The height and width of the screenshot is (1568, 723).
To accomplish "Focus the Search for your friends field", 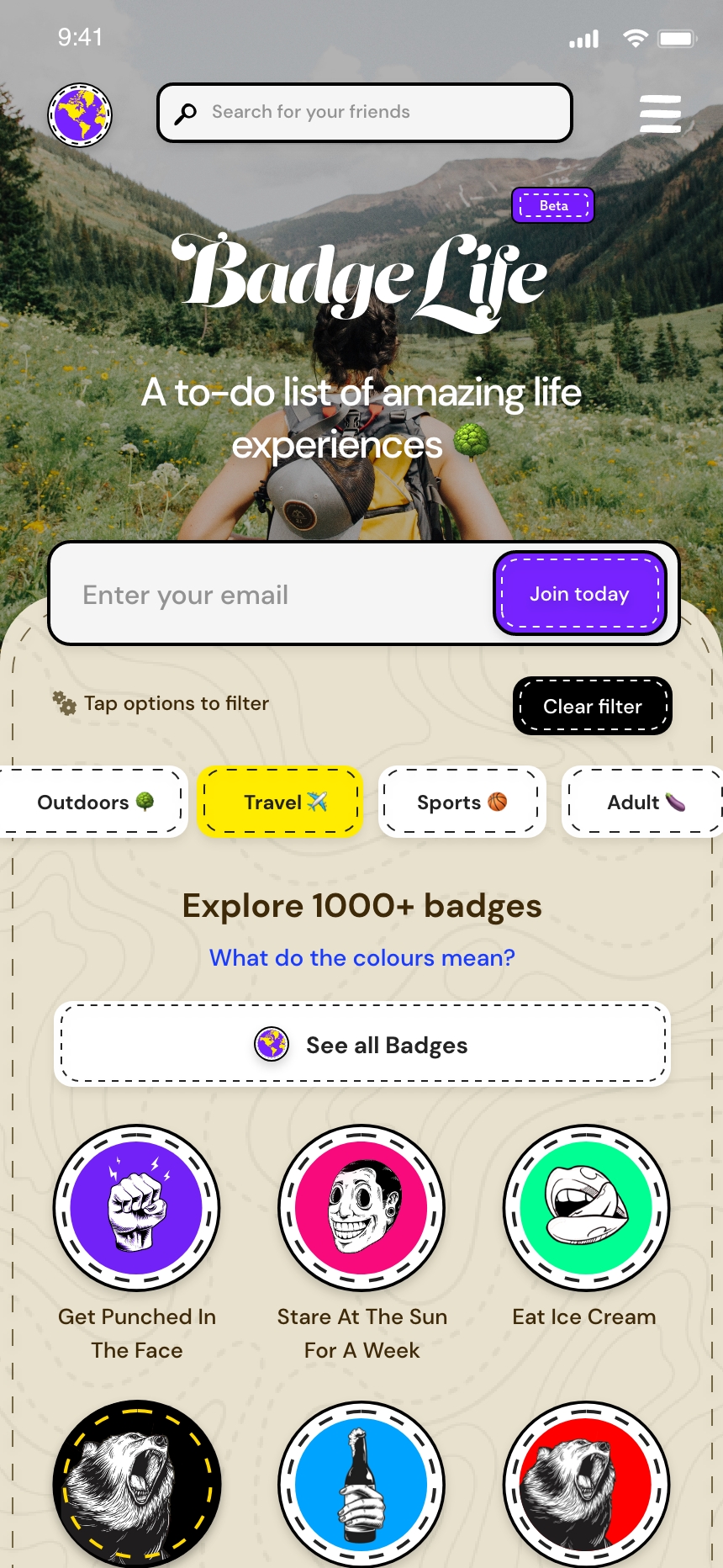I will (x=364, y=113).
